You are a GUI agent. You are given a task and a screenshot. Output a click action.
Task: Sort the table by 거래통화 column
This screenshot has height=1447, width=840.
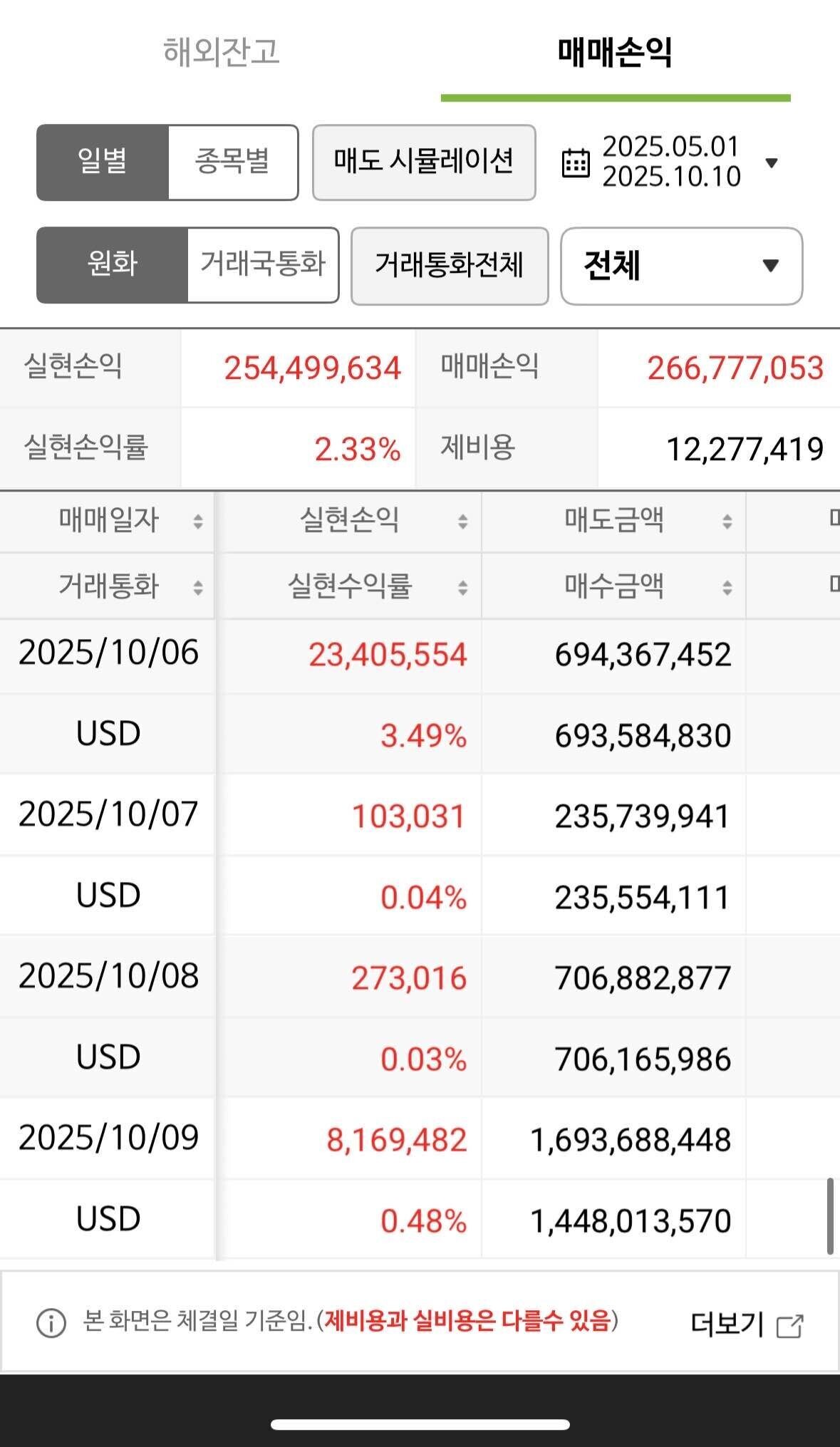pyautogui.click(x=199, y=586)
